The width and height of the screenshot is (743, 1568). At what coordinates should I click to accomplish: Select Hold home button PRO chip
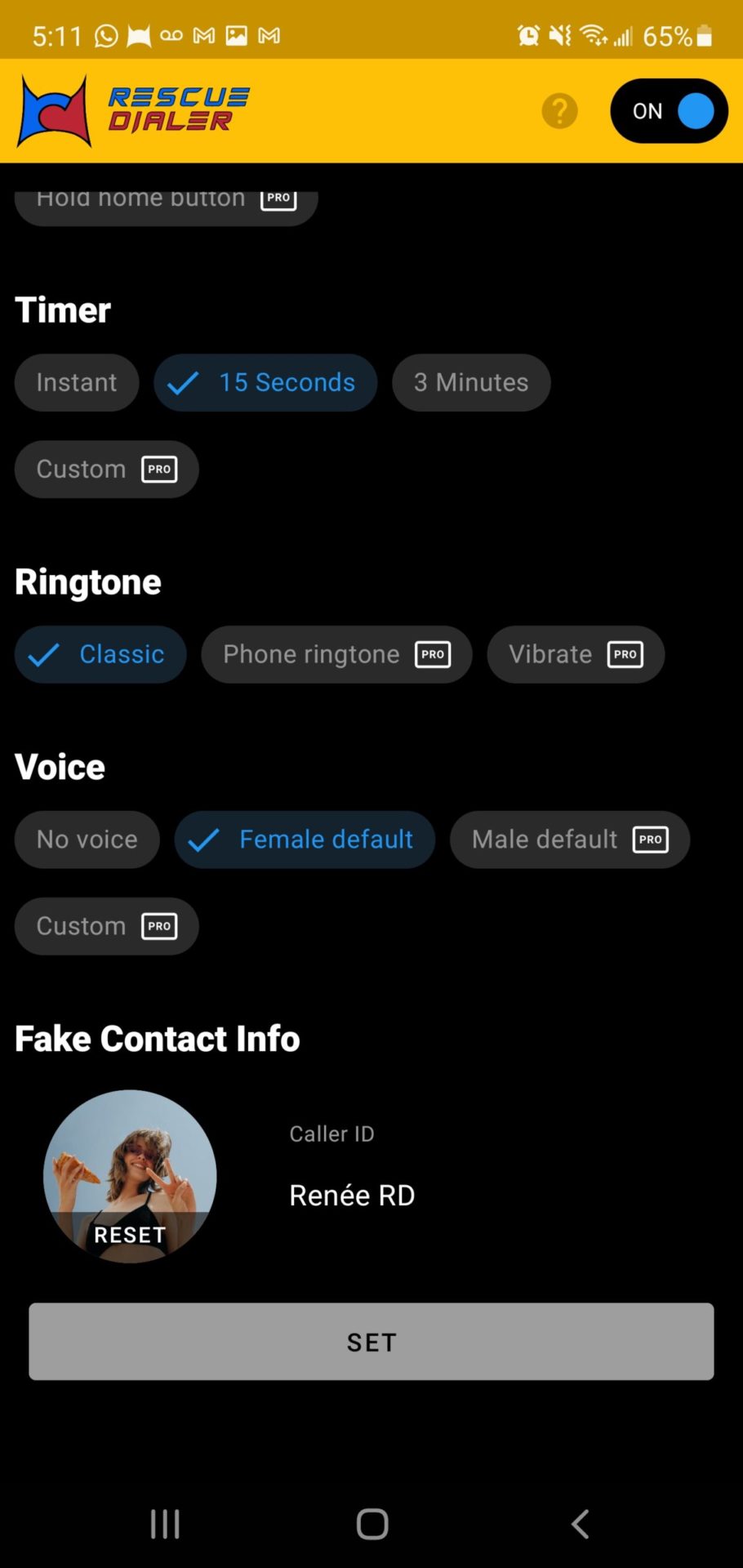click(166, 203)
